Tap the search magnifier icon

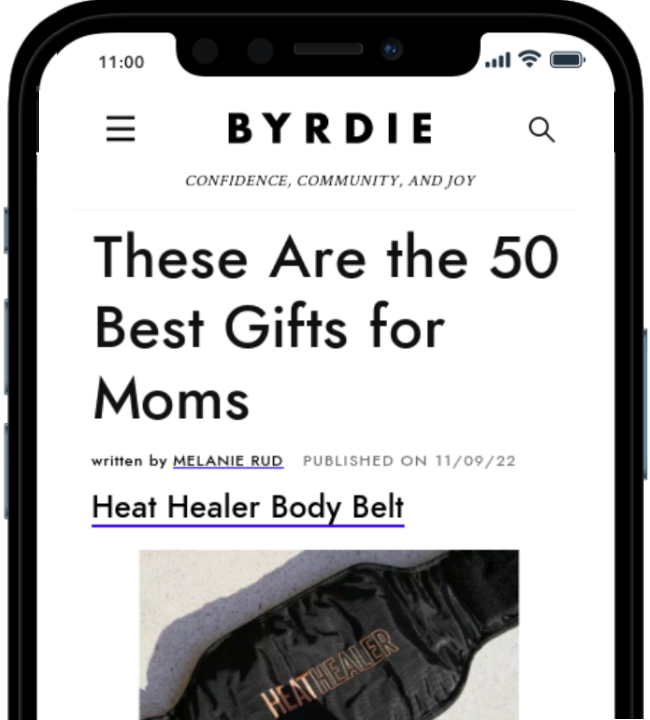point(541,129)
